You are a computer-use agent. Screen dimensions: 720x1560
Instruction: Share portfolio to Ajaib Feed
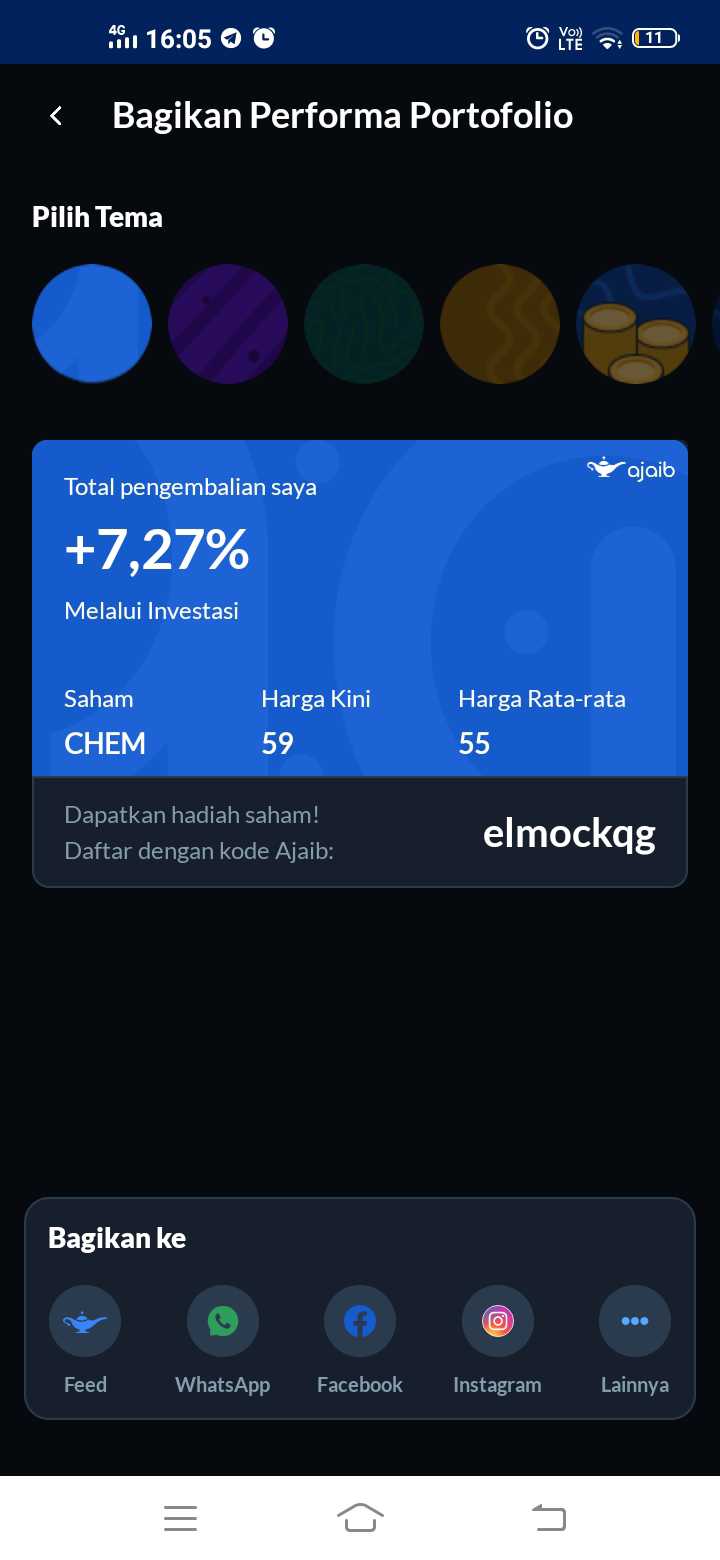(85, 1321)
